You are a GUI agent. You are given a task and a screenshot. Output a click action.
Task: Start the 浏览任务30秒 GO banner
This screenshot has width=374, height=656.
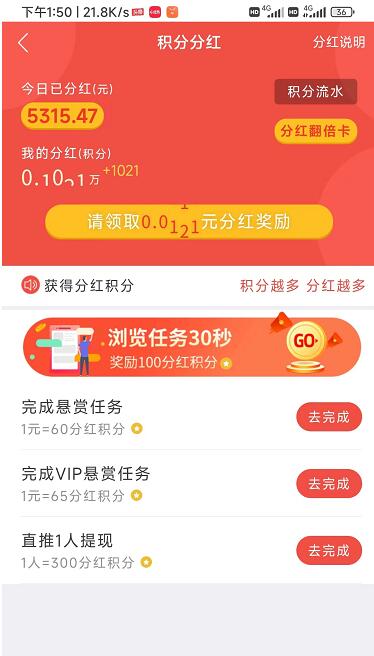tap(192, 347)
